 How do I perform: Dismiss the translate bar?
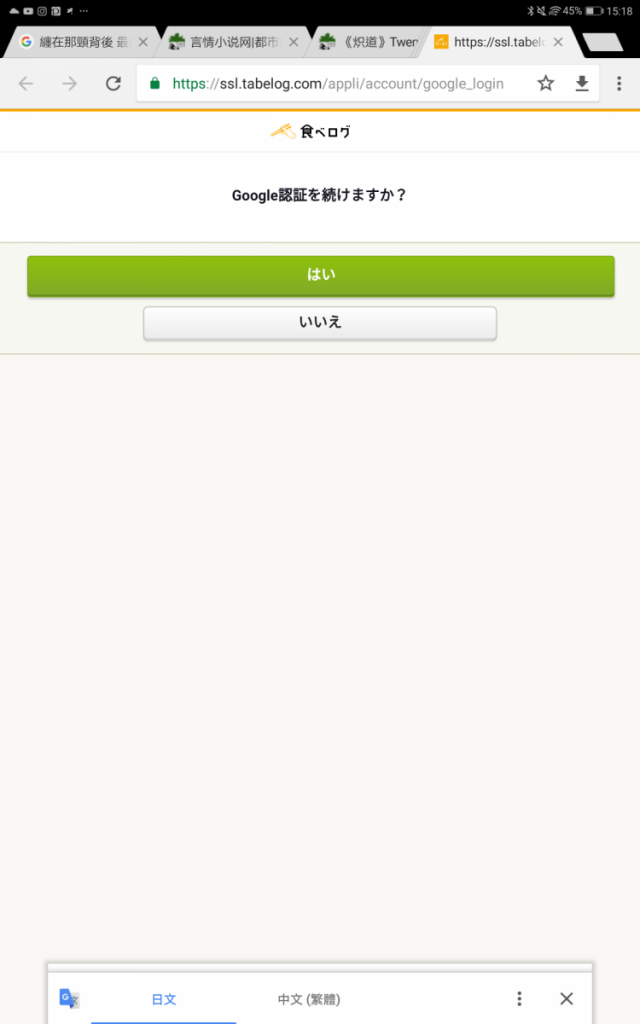(x=566, y=998)
